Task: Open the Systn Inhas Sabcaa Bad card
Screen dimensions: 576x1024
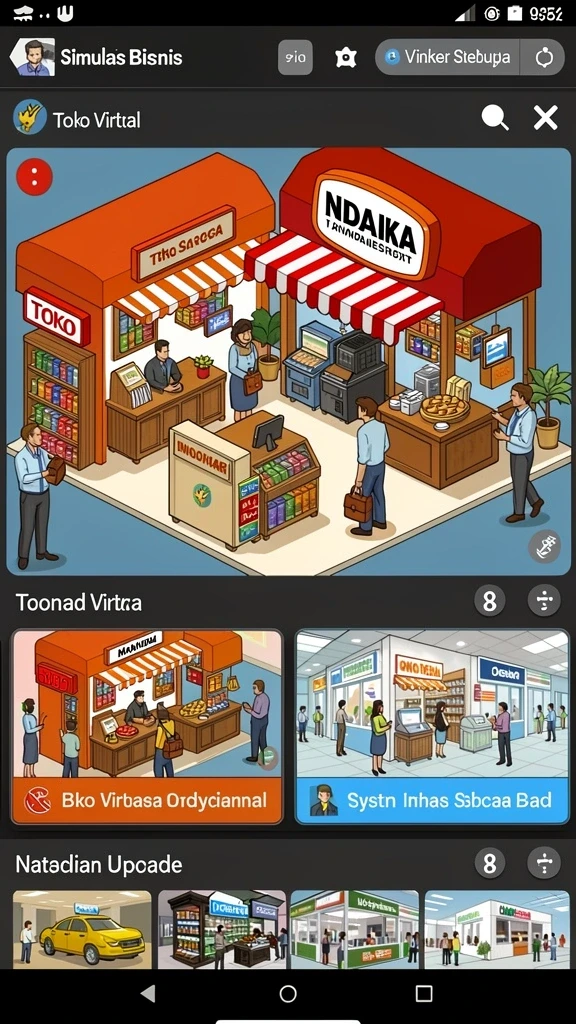Action: (x=432, y=727)
